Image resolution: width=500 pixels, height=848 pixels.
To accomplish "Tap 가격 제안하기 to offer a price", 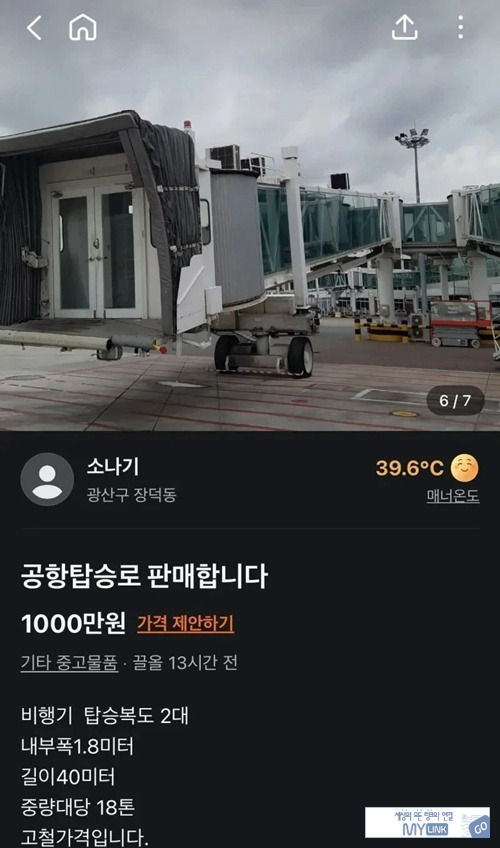I will coord(185,624).
